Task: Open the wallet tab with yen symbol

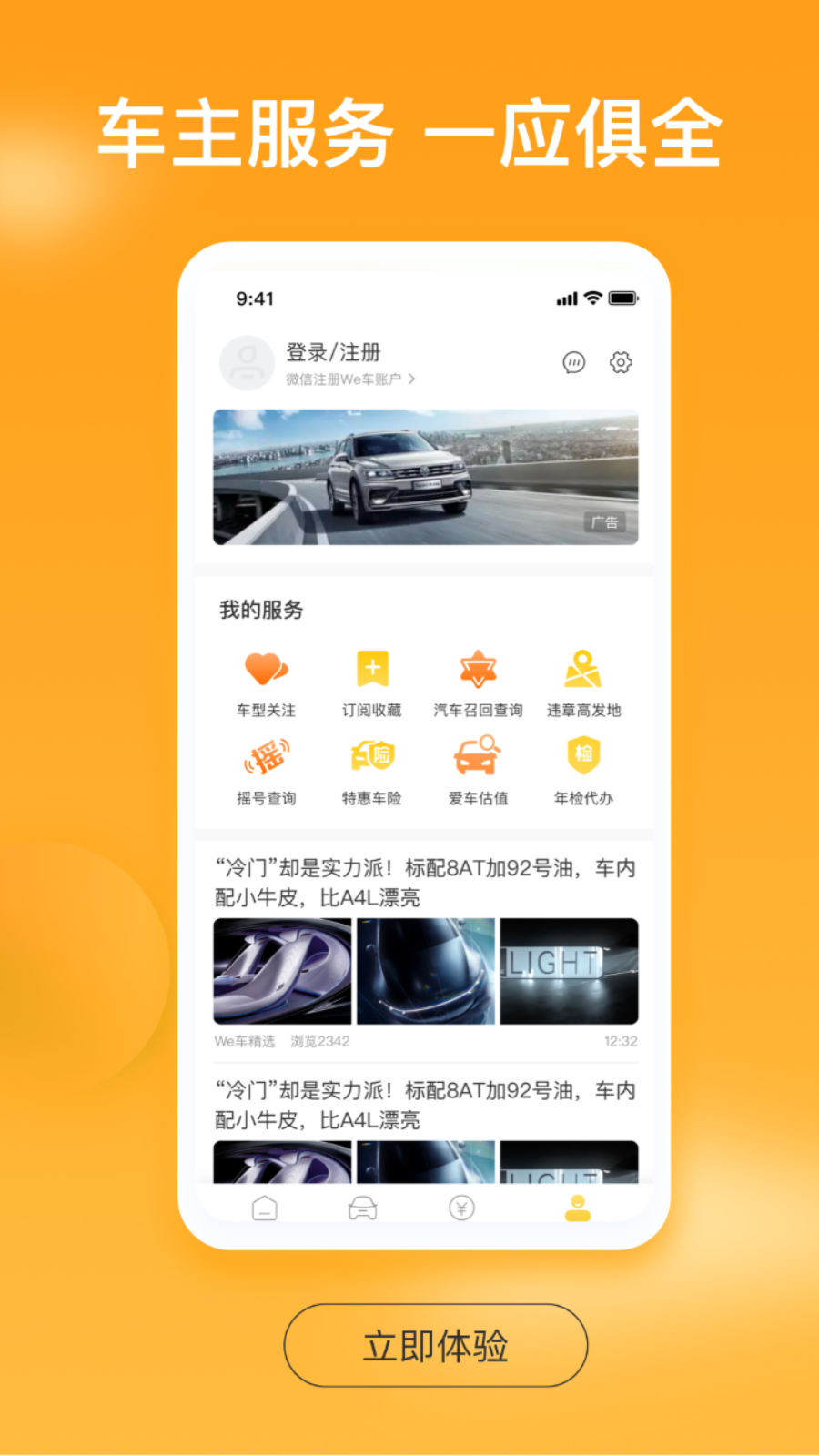Action: tap(460, 1207)
